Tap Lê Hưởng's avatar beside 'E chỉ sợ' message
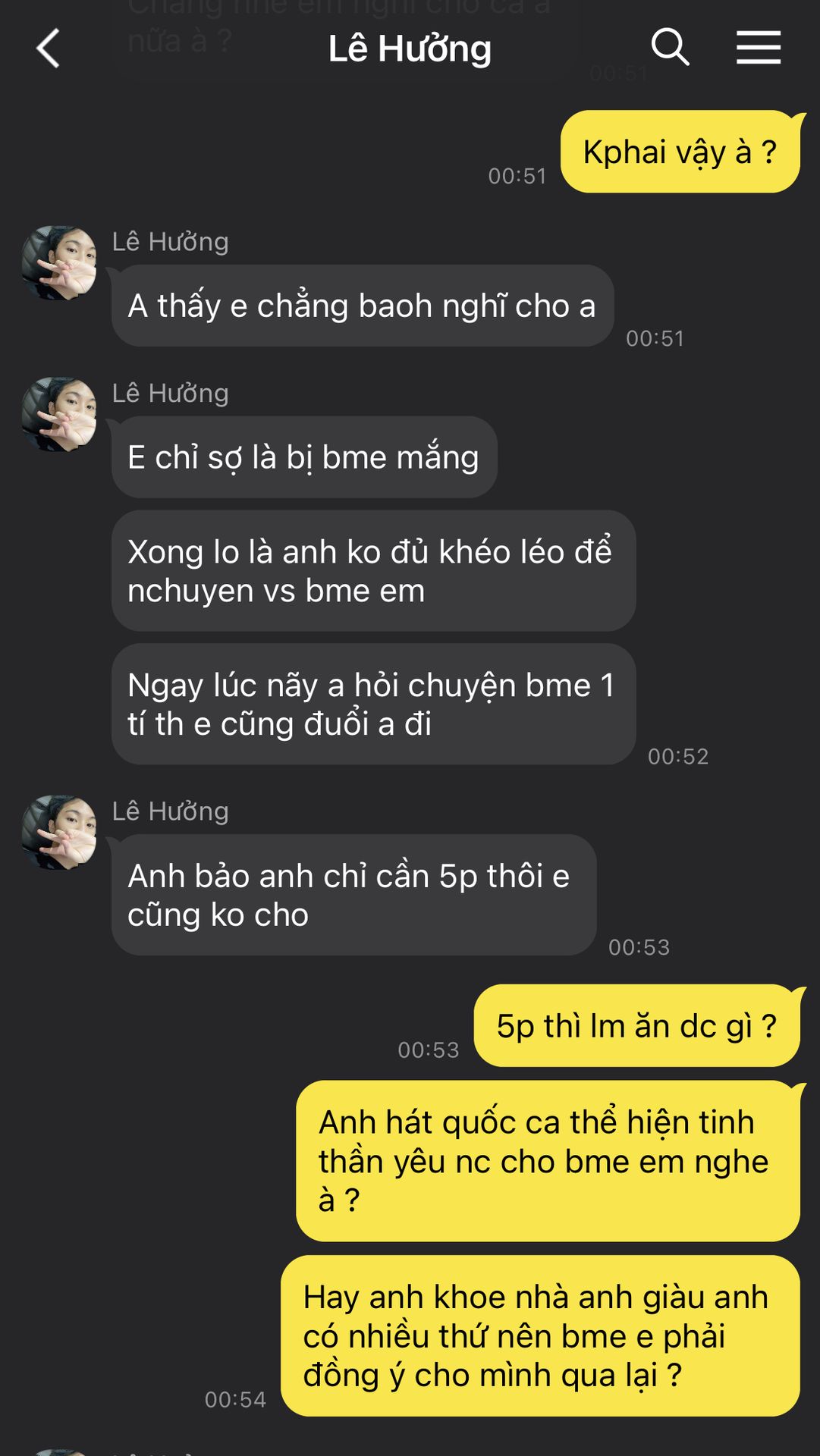 (59, 414)
